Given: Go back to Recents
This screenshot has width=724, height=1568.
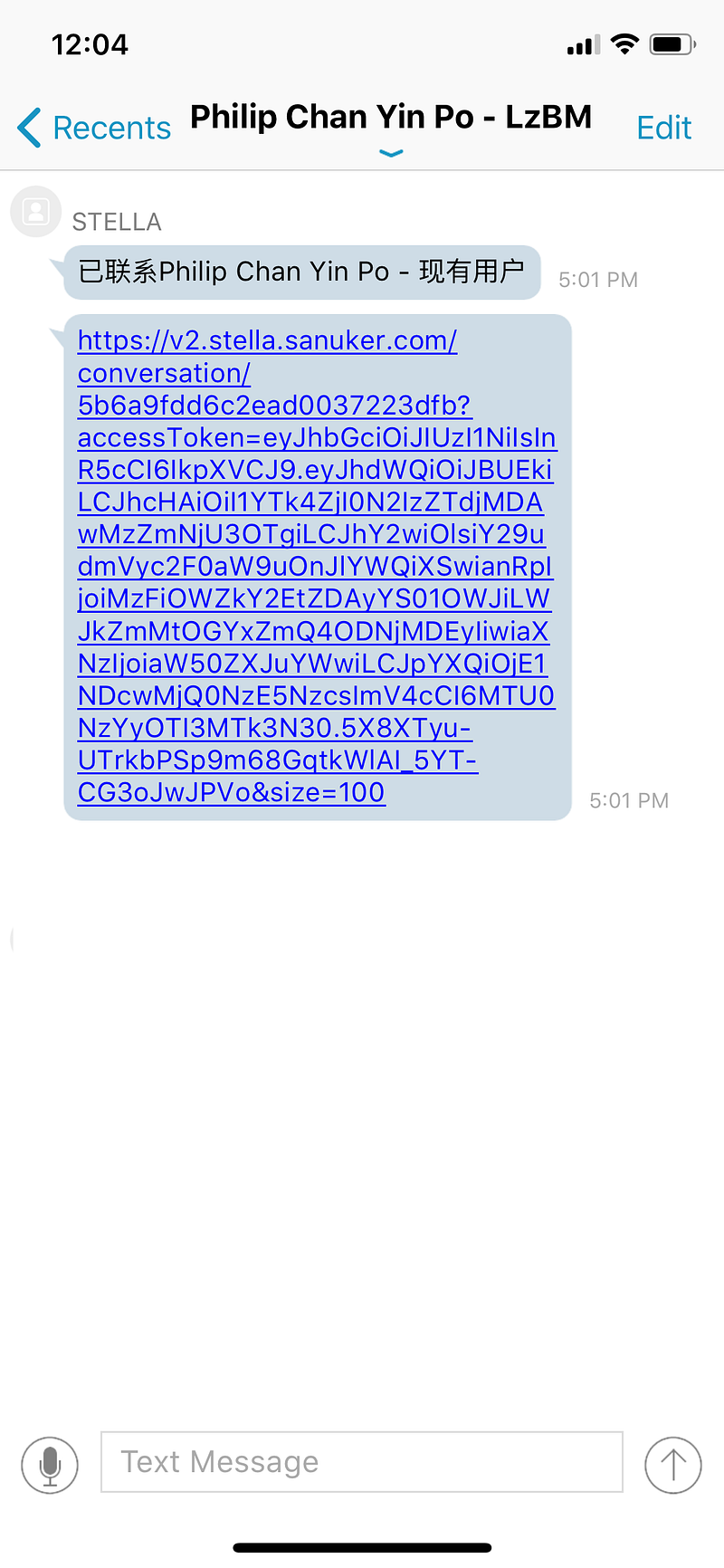Looking at the screenshot, I should tap(94, 128).
